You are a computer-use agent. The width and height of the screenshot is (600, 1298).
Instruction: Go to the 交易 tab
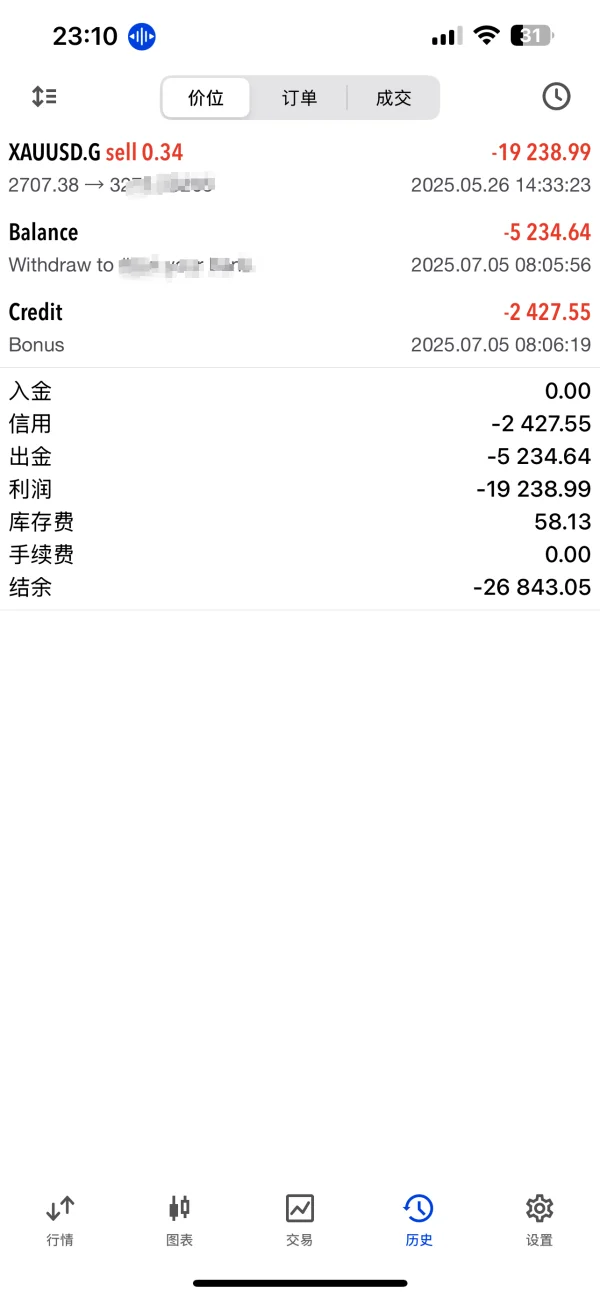point(299,1220)
